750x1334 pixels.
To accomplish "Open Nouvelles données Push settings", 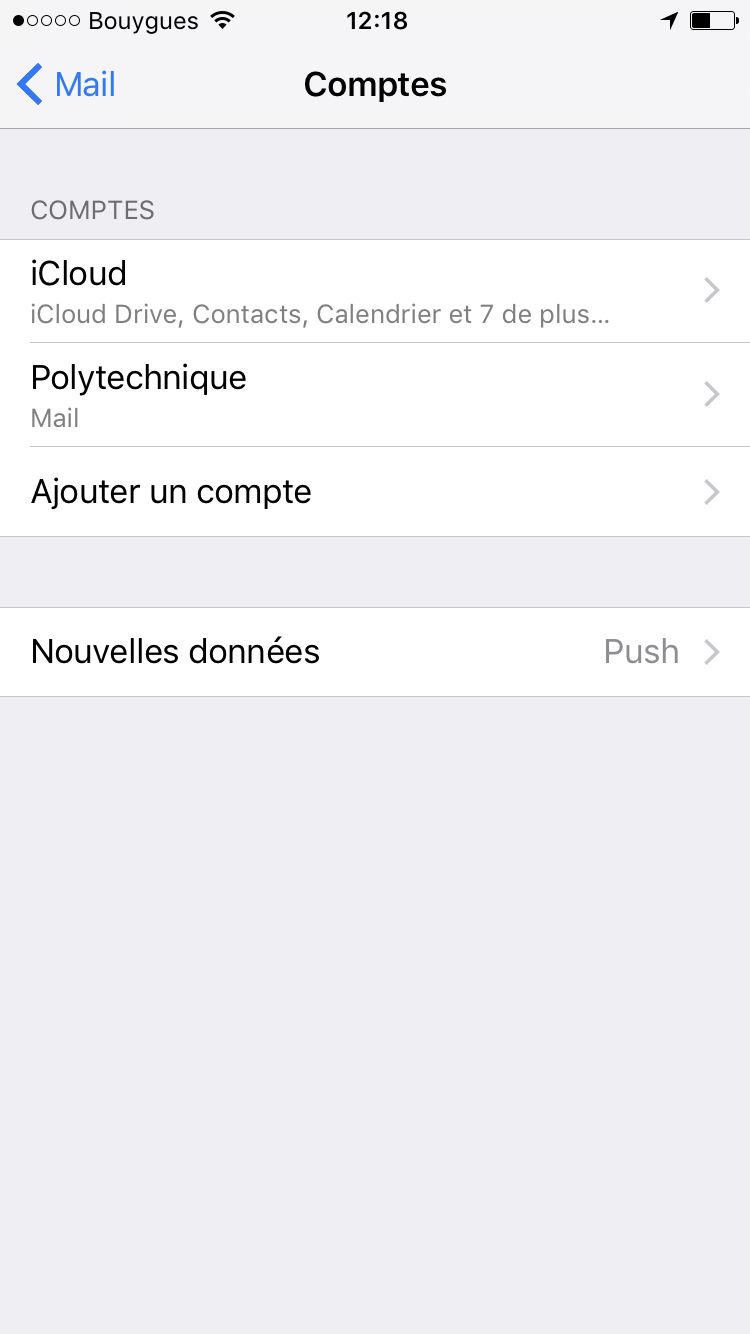I will click(375, 652).
